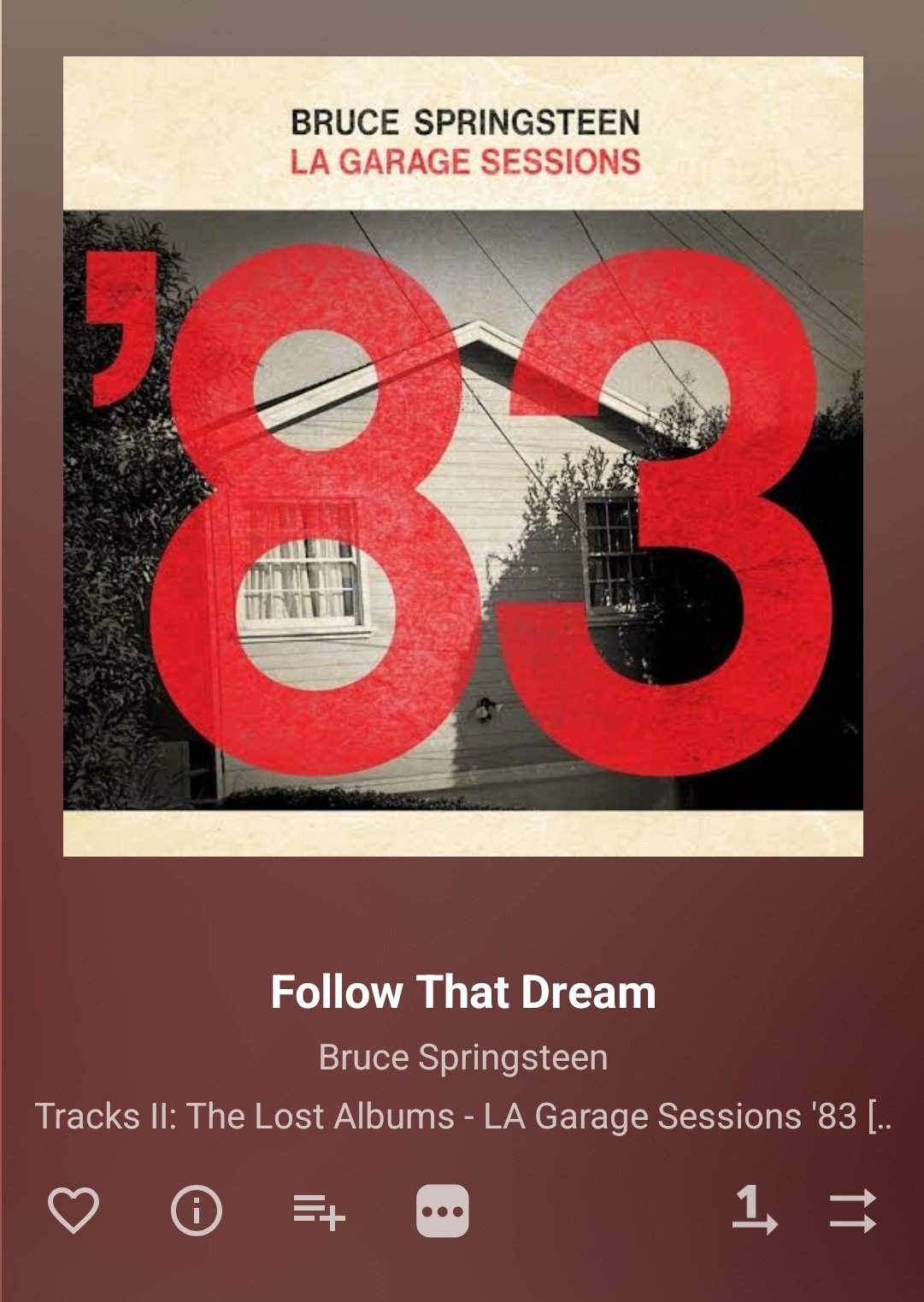Toggle the shuffle playback order

pyautogui.click(x=852, y=1211)
